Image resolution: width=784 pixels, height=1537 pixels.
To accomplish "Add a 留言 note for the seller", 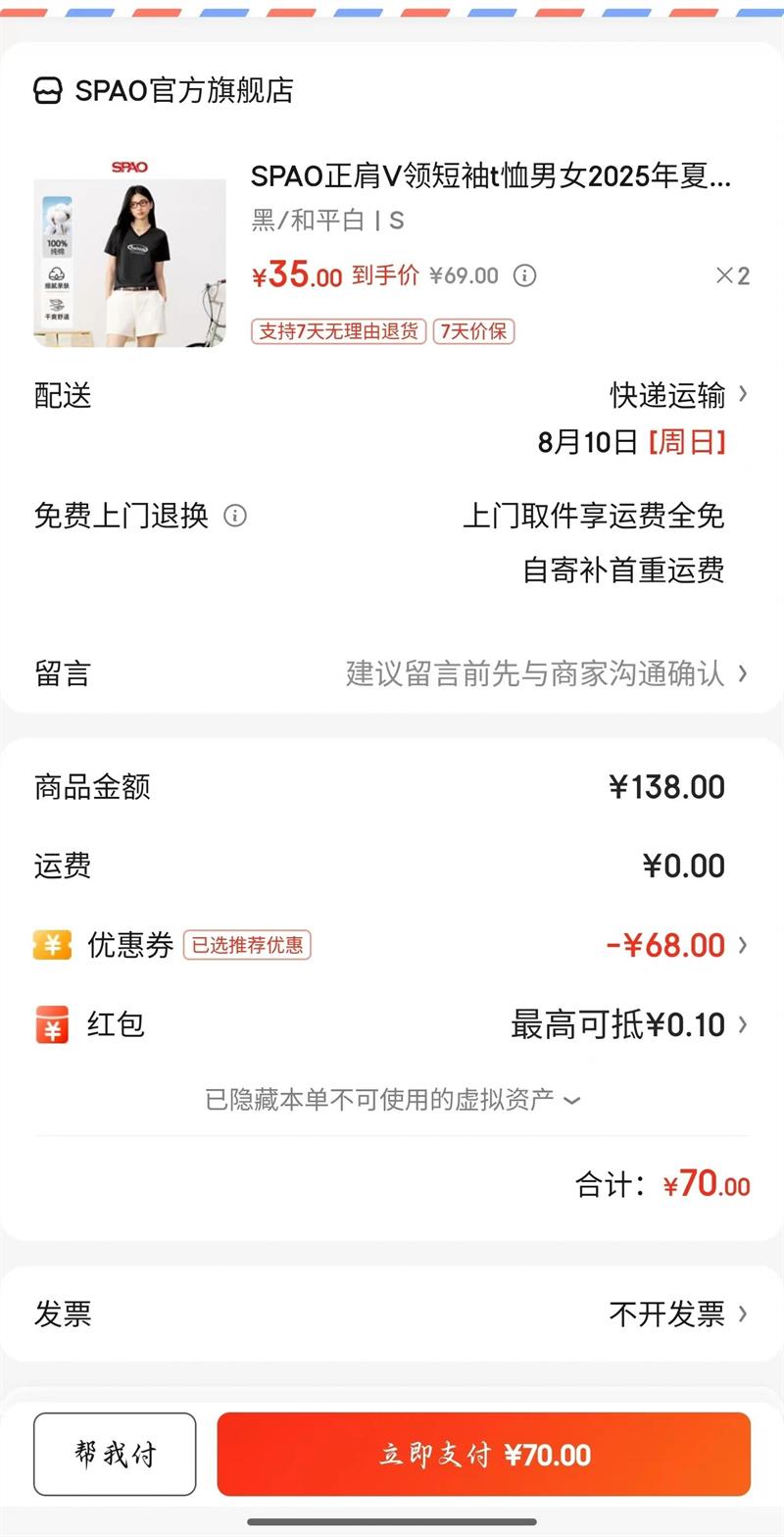I will (545, 673).
